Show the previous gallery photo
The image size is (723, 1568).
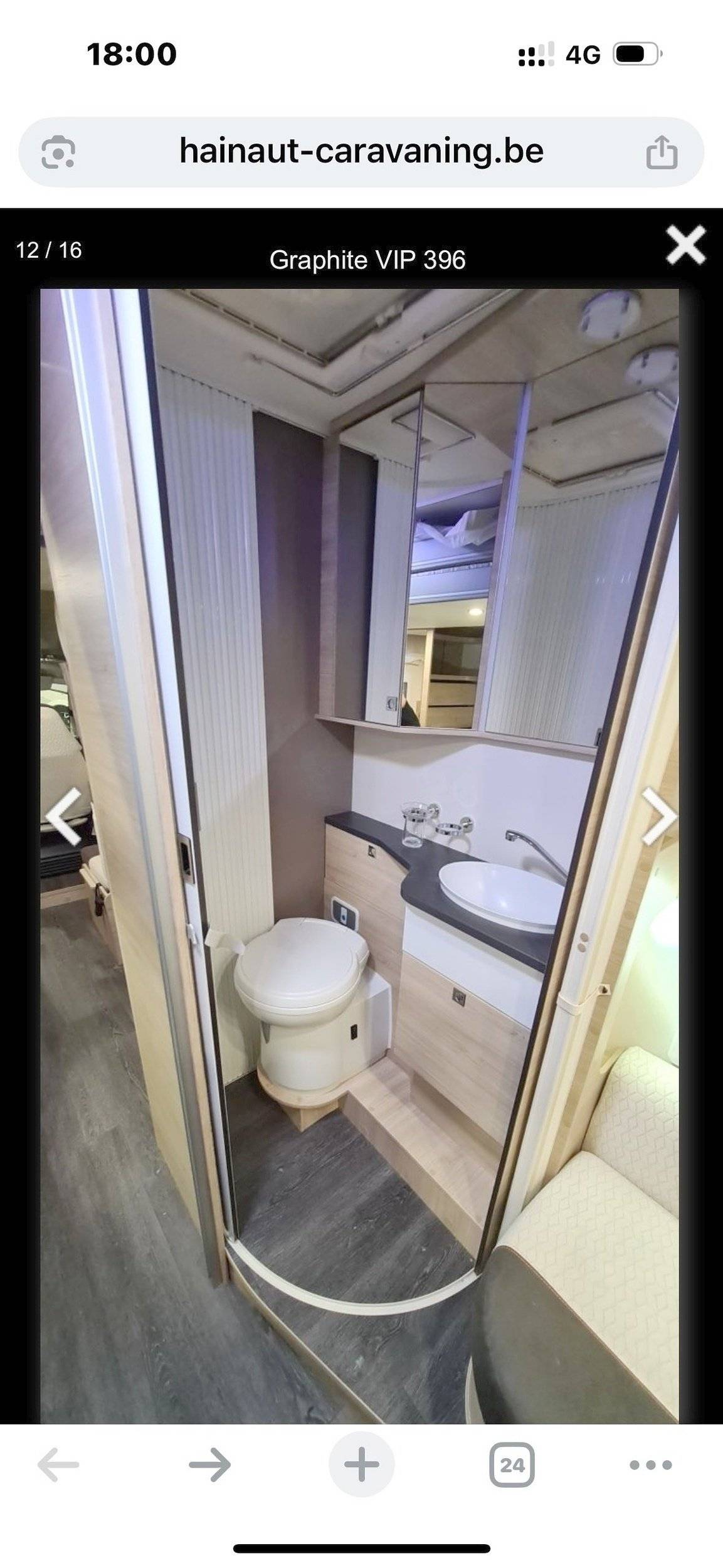pyautogui.click(x=65, y=816)
